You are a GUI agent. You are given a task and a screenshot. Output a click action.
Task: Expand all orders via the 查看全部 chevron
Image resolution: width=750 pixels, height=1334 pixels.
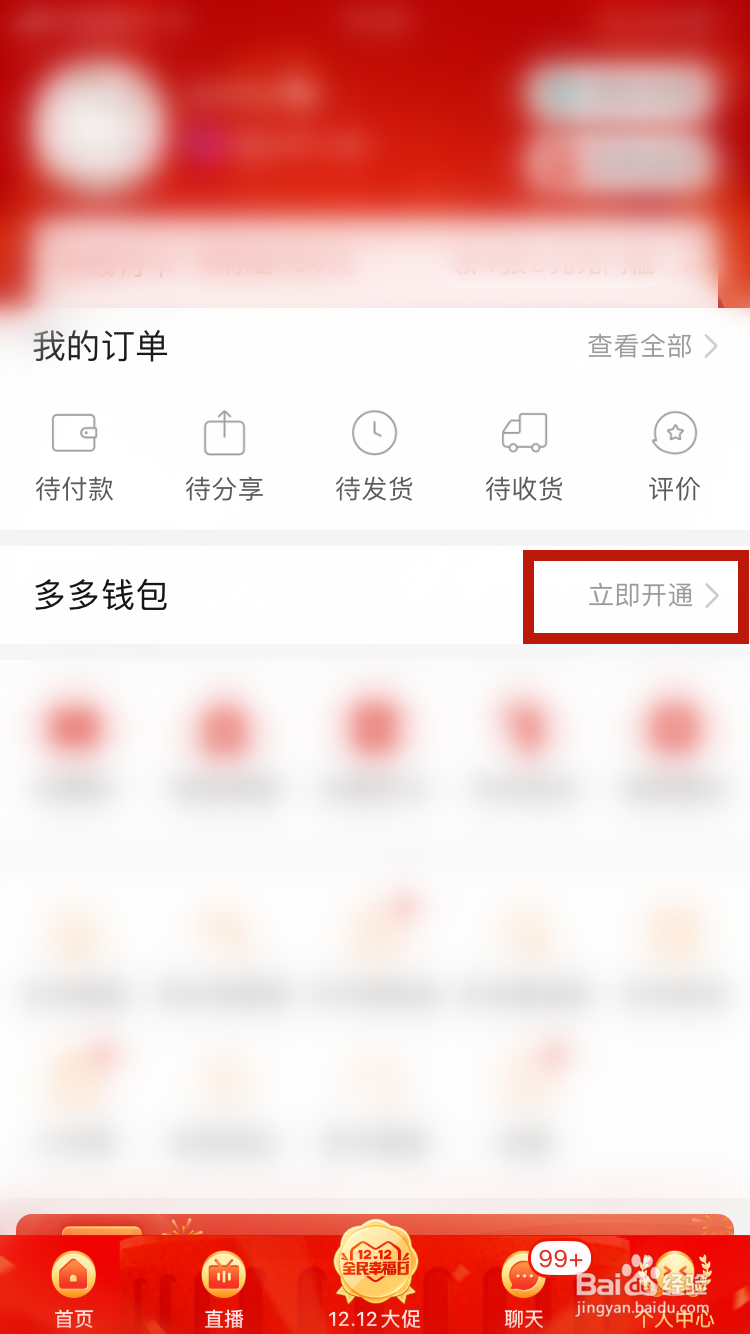tap(710, 346)
